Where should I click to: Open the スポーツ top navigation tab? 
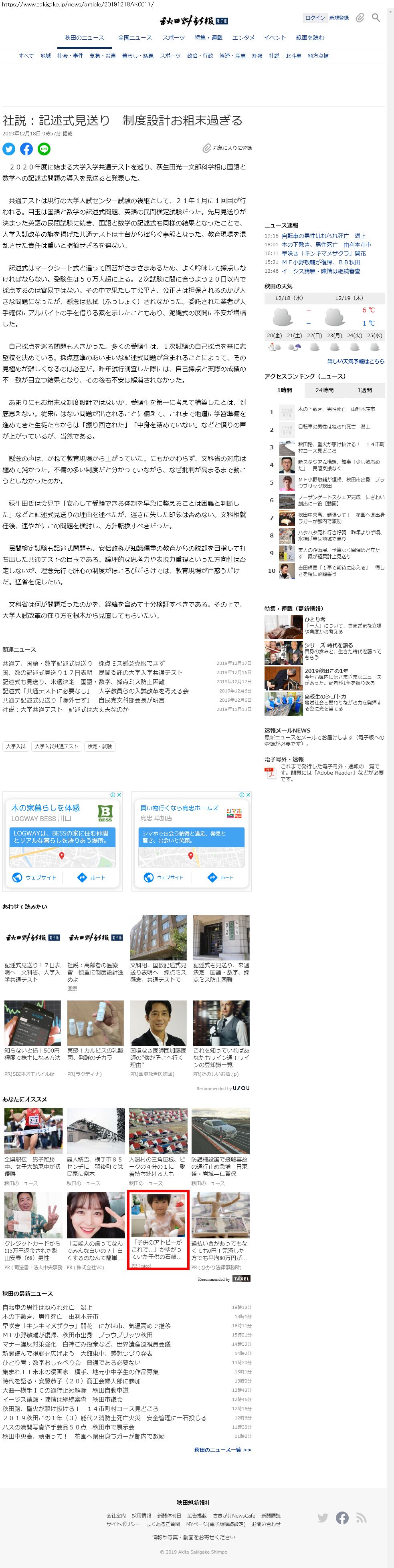point(173,38)
